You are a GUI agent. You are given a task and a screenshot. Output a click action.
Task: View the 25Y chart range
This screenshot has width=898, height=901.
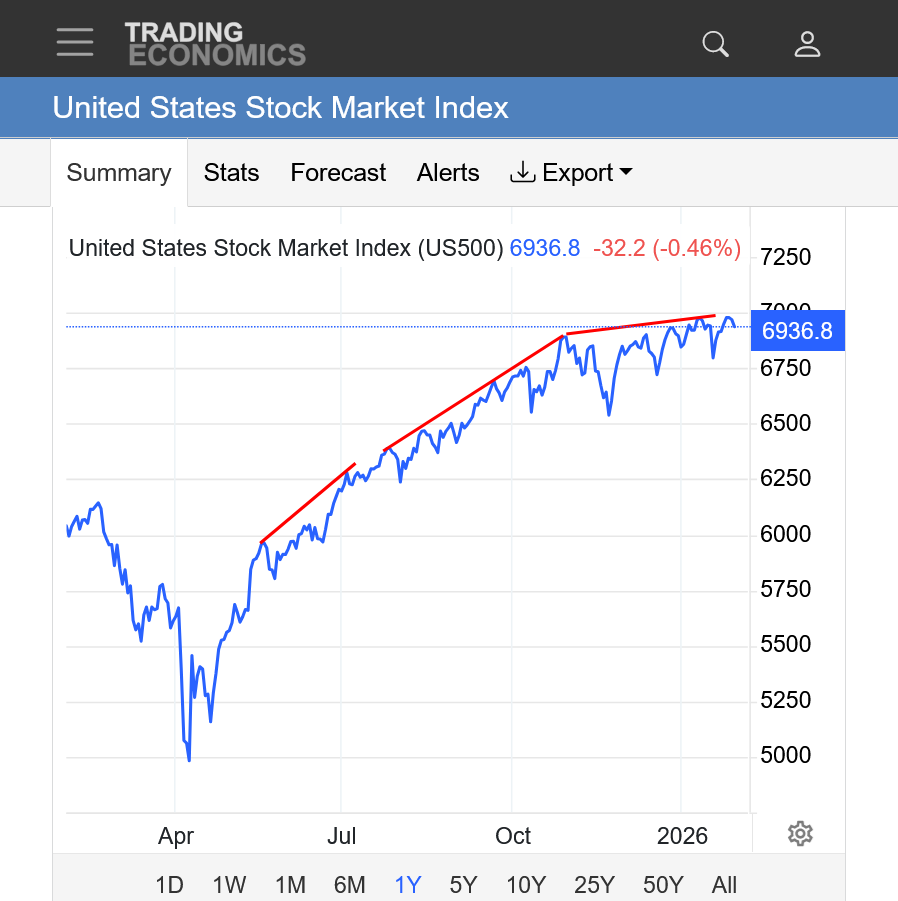pyautogui.click(x=594, y=884)
